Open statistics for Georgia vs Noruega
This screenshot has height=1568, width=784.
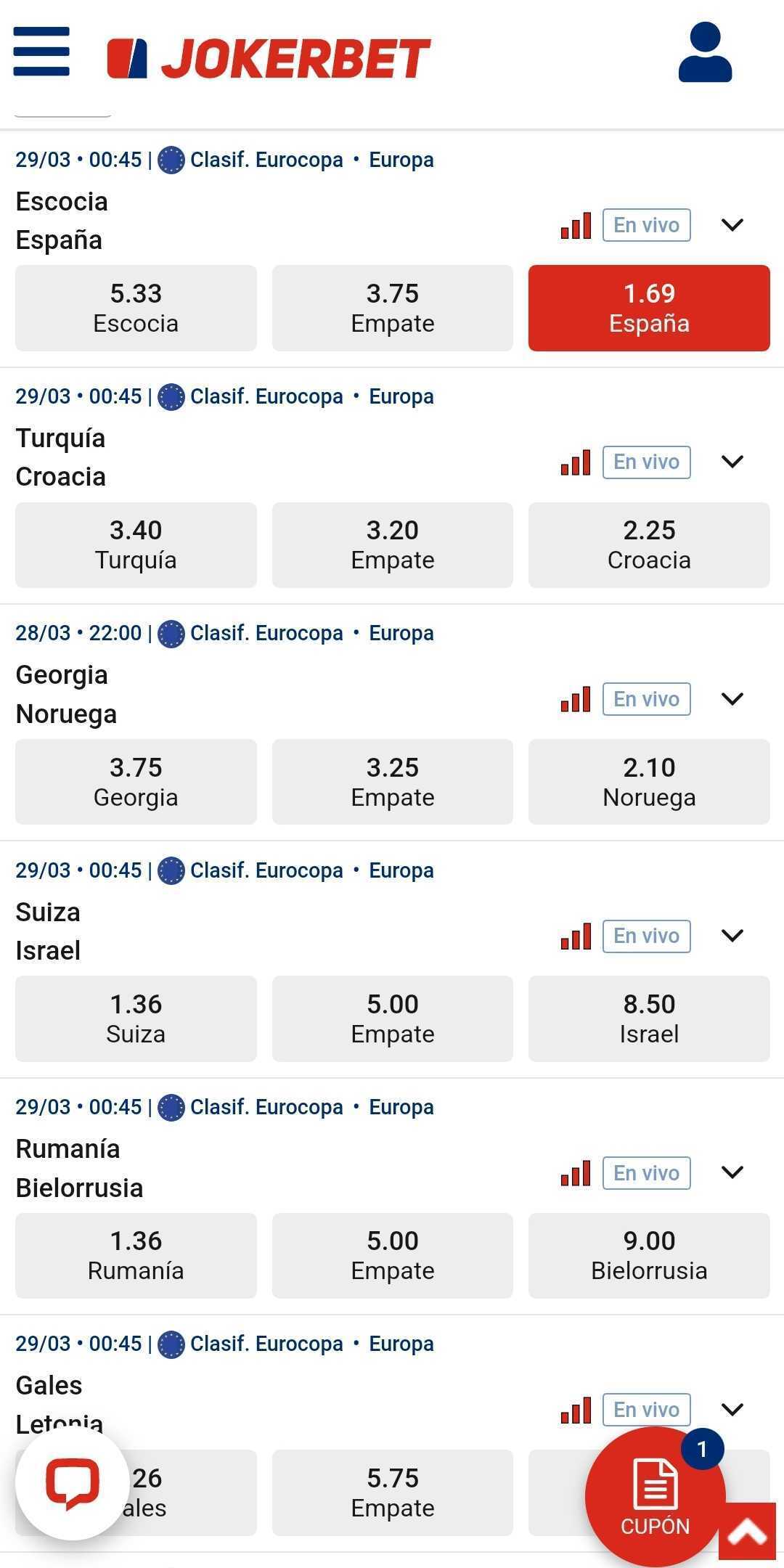pyautogui.click(x=576, y=699)
